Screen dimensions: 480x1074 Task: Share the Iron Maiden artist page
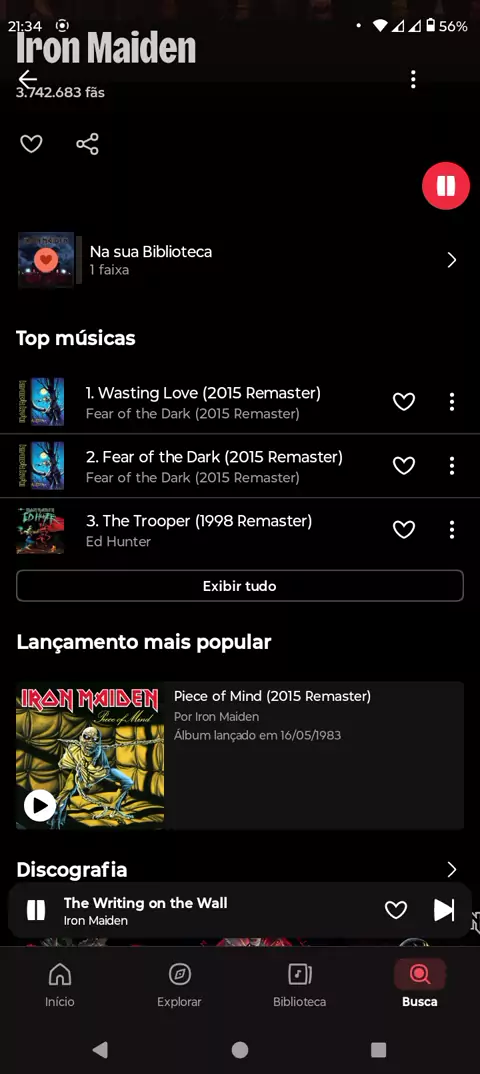[87, 144]
